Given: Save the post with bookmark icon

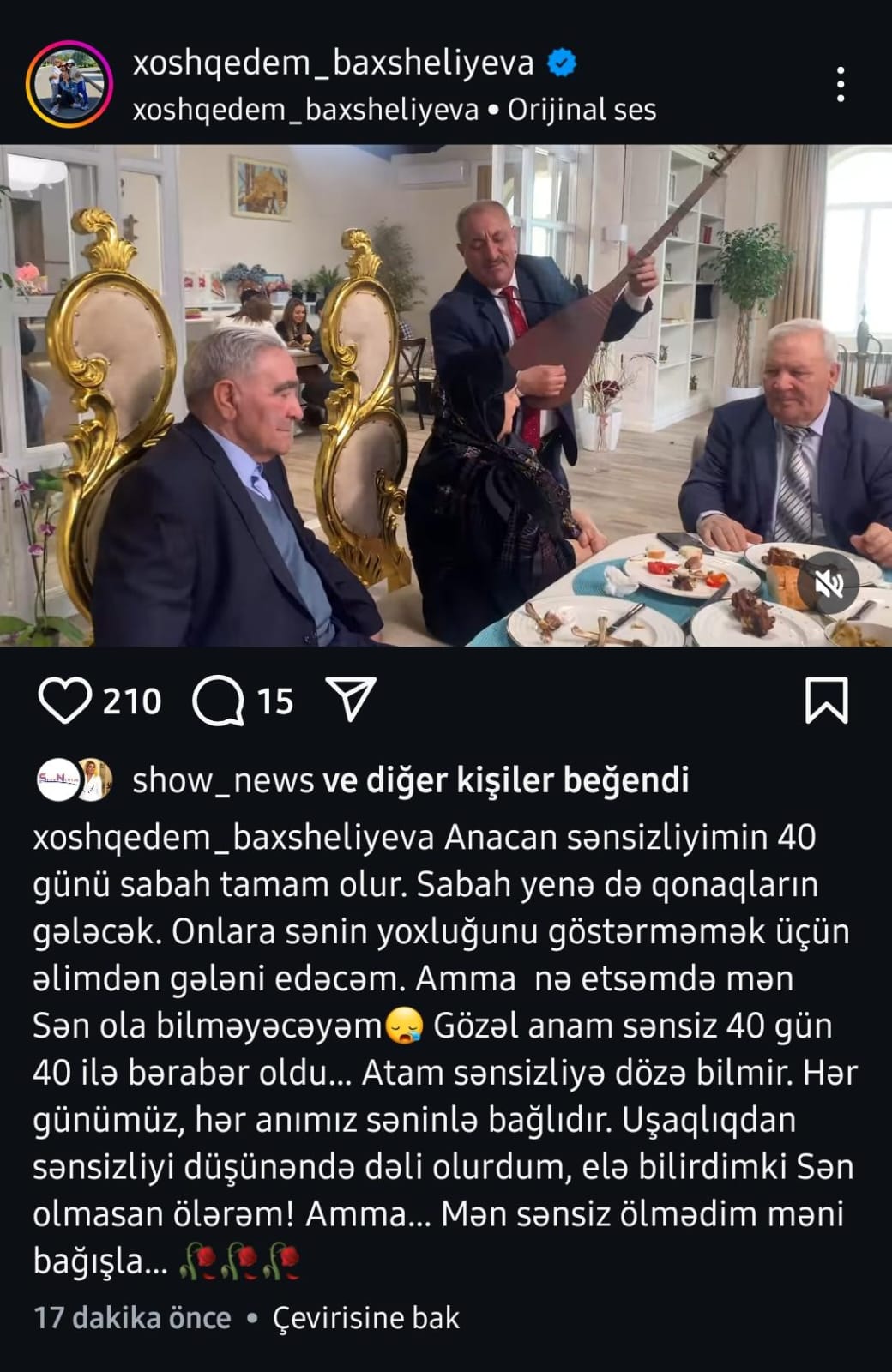Looking at the screenshot, I should click(x=826, y=700).
